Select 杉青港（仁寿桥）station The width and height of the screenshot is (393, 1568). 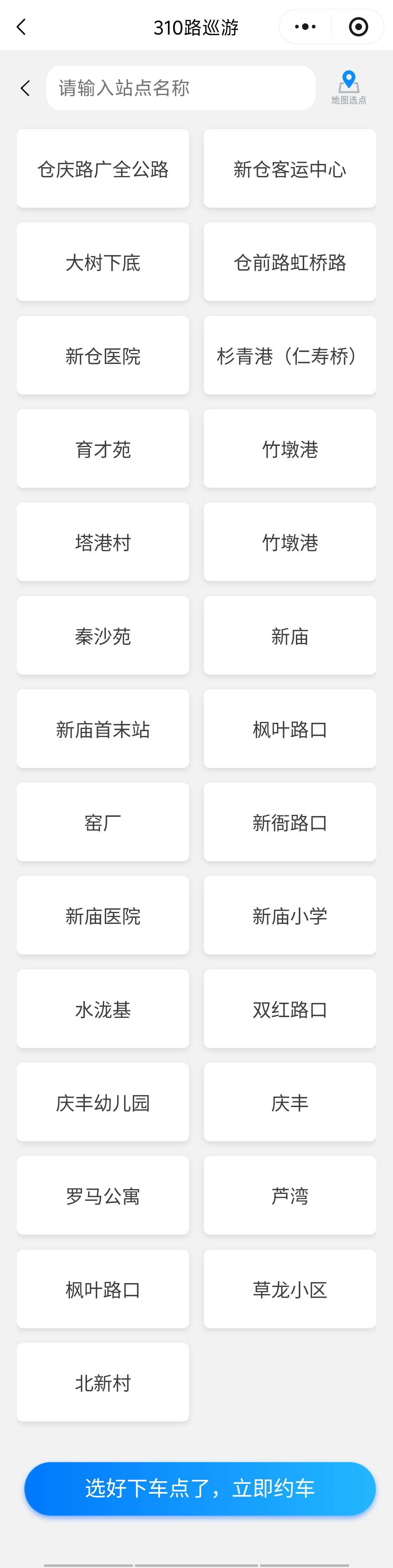click(290, 356)
